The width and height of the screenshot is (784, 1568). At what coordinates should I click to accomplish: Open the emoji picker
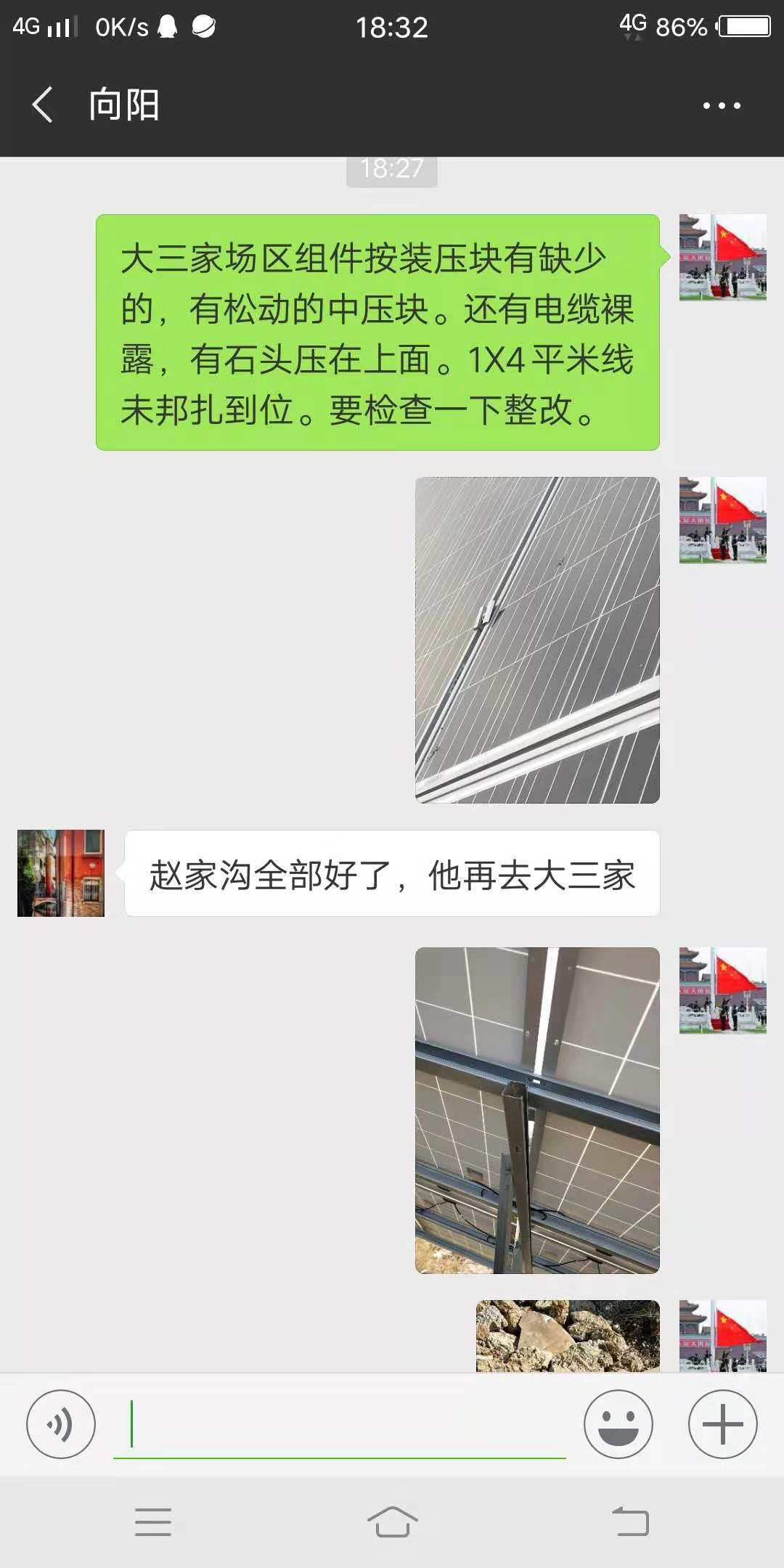coord(618,1424)
